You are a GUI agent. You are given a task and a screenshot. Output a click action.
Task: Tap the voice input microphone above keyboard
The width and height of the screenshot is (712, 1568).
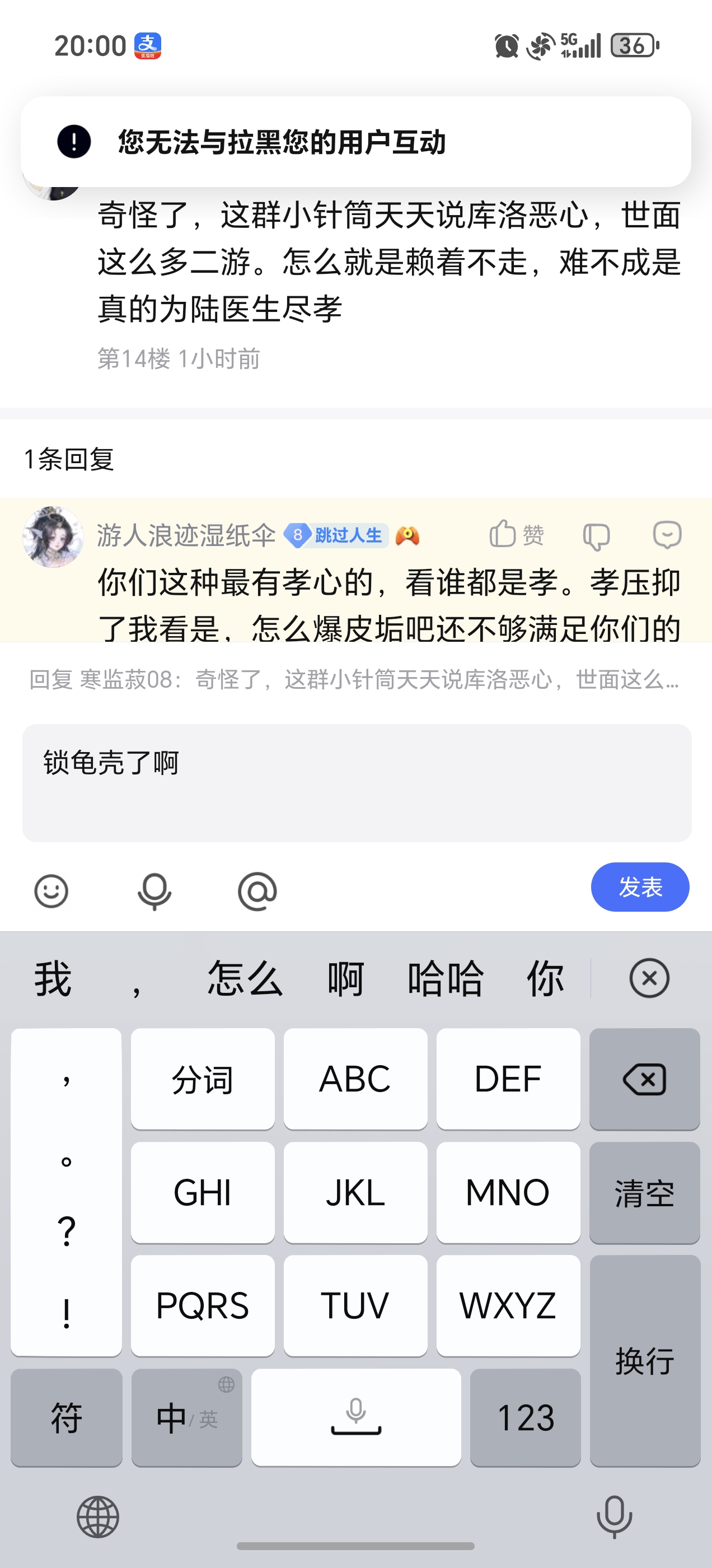tap(154, 892)
